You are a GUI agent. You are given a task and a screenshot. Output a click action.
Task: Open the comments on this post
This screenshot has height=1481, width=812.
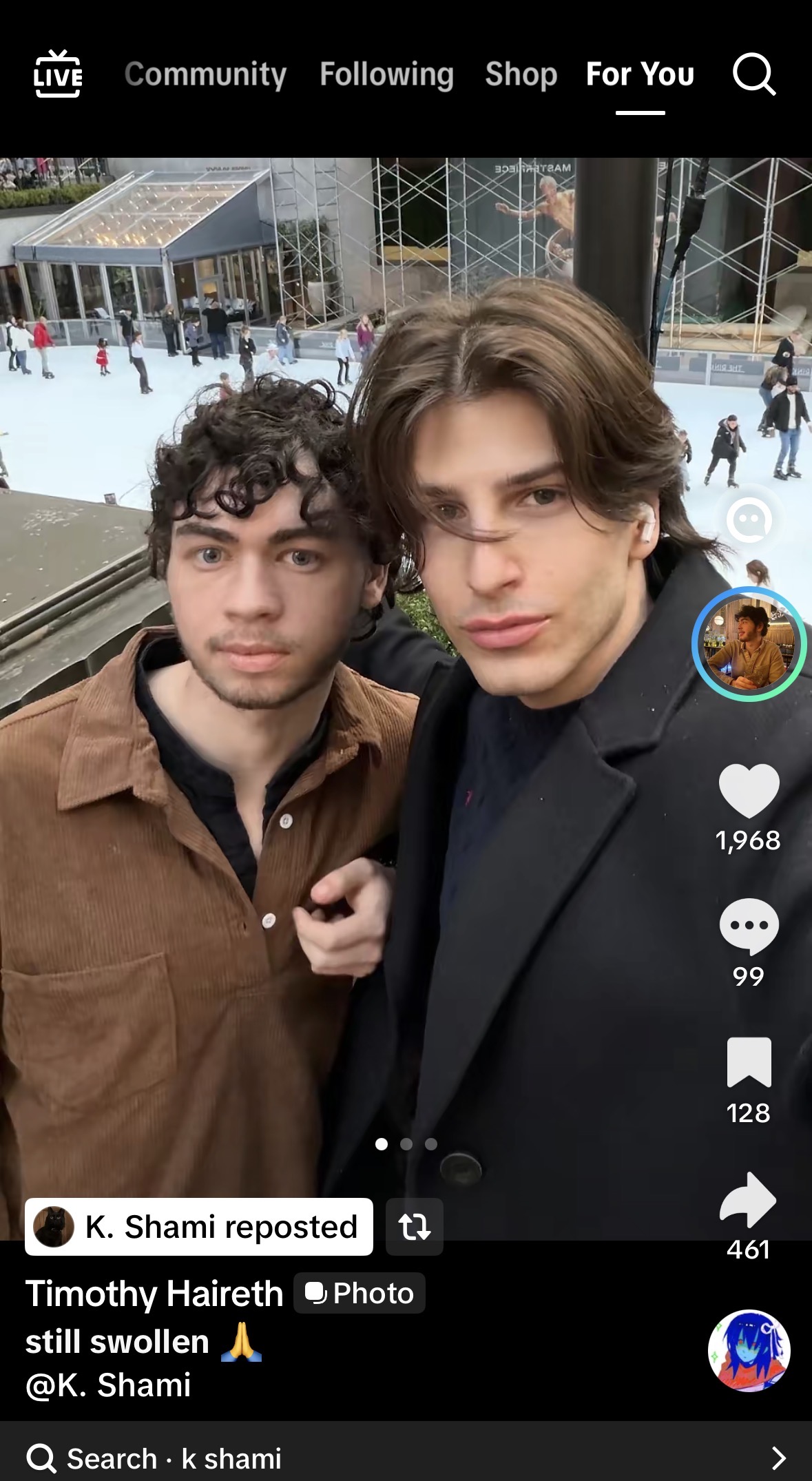click(x=749, y=926)
